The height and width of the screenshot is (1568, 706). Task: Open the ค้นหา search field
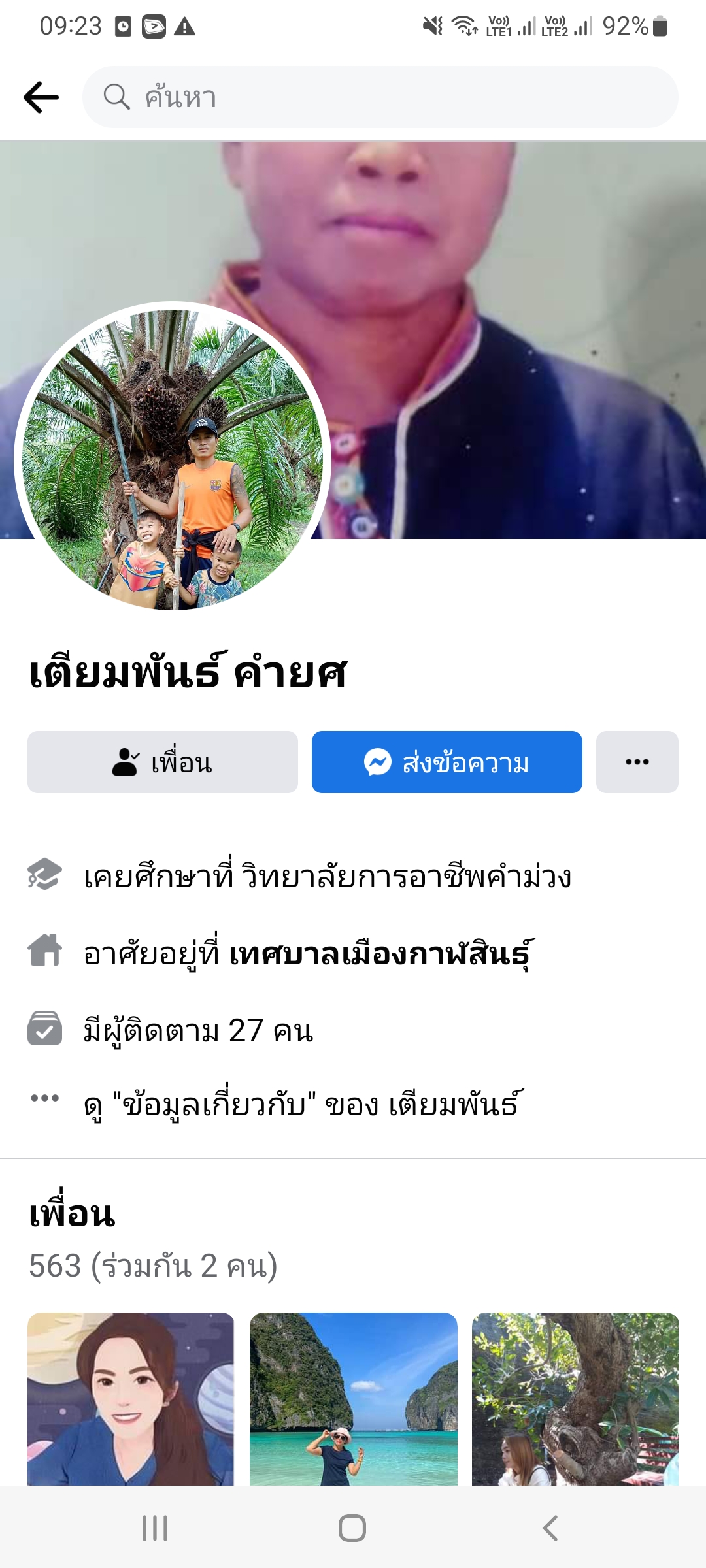pos(379,97)
